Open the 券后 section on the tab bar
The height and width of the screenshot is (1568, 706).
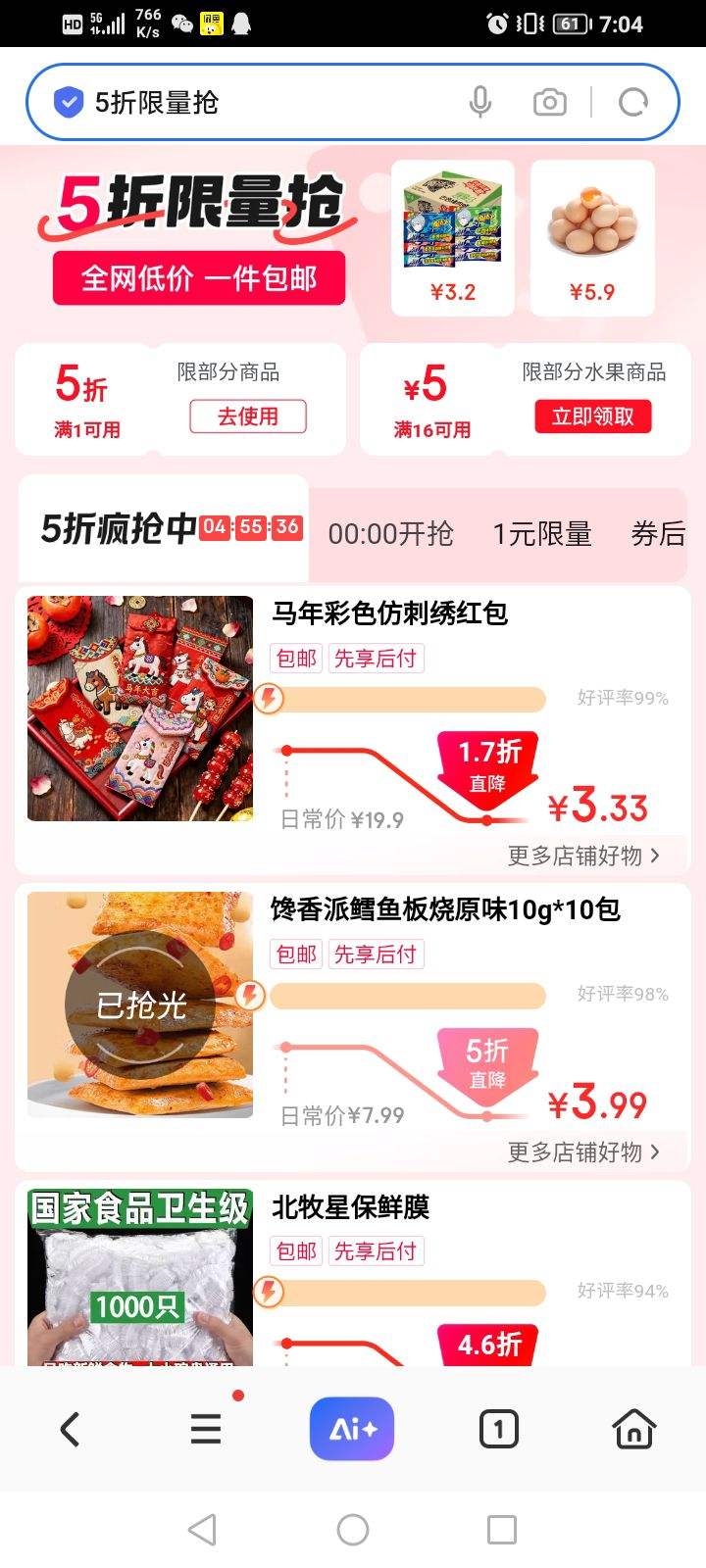point(656,535)
